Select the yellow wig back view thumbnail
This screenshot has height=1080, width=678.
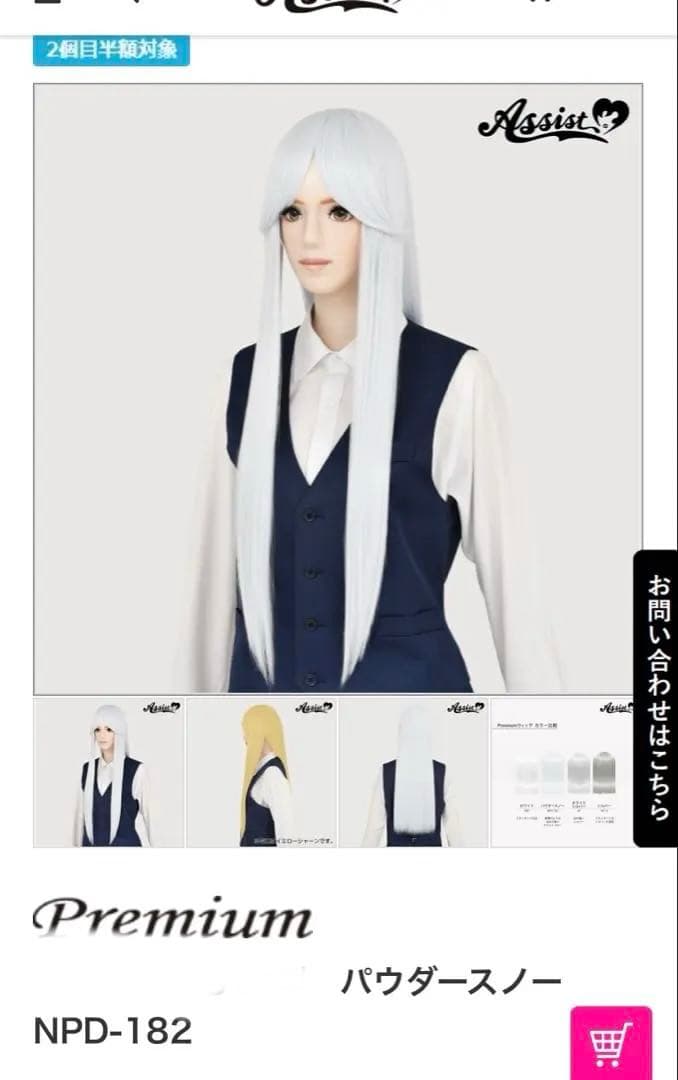click(x=262, y=772)
